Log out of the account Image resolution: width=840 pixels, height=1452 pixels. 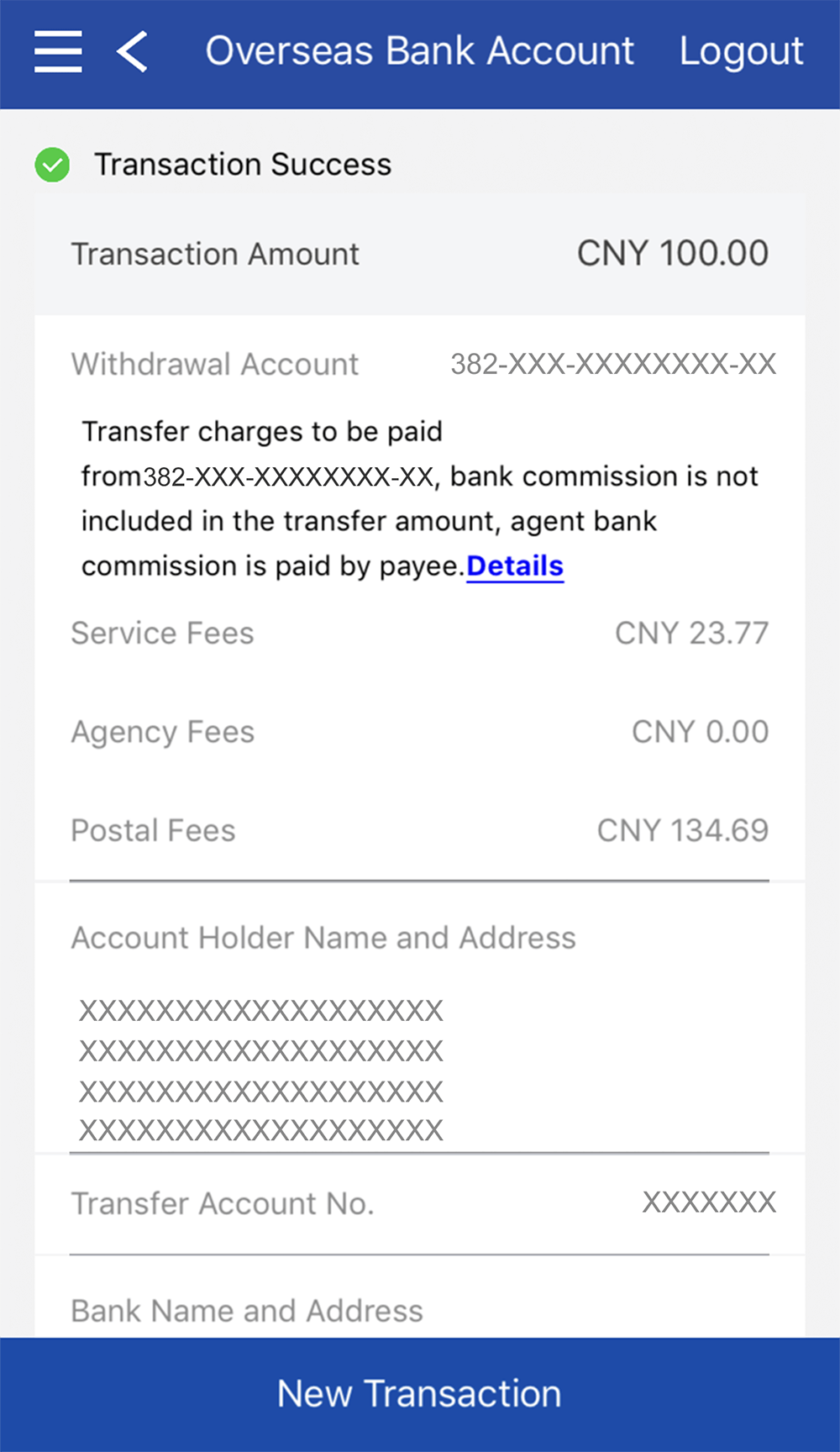coord(741,51)
